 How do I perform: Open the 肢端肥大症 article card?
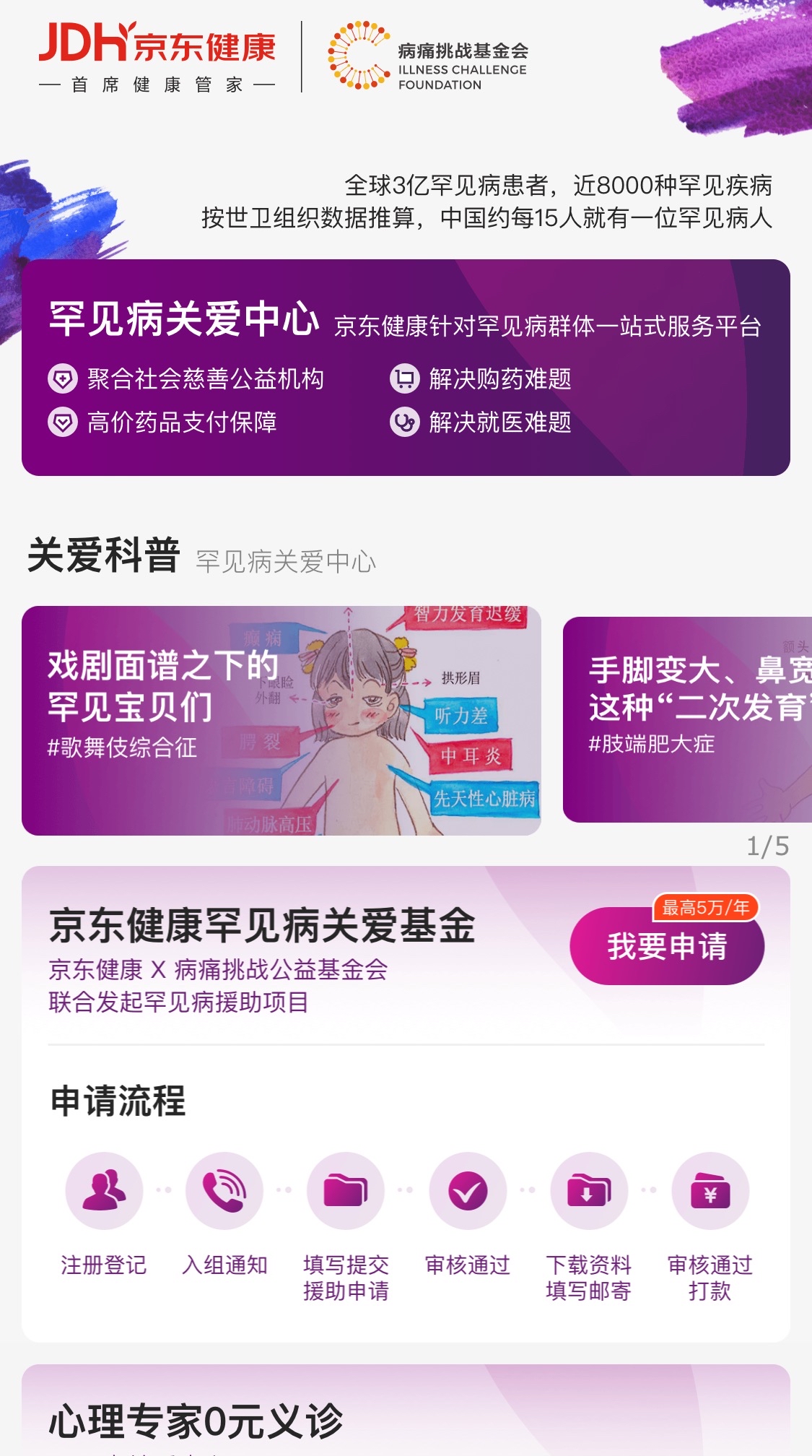tap(687, 720)
